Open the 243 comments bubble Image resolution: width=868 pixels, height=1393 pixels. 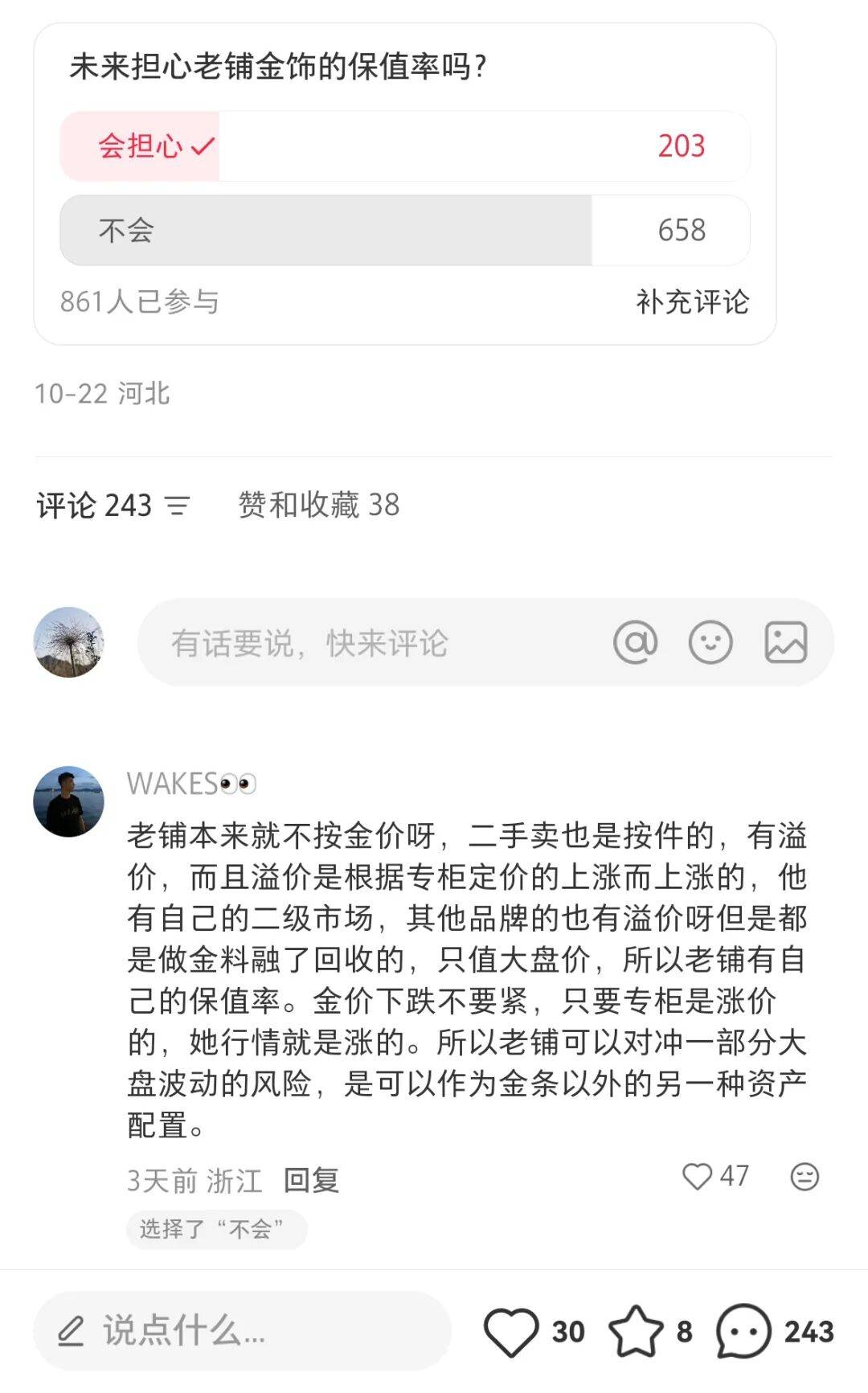743,1331
